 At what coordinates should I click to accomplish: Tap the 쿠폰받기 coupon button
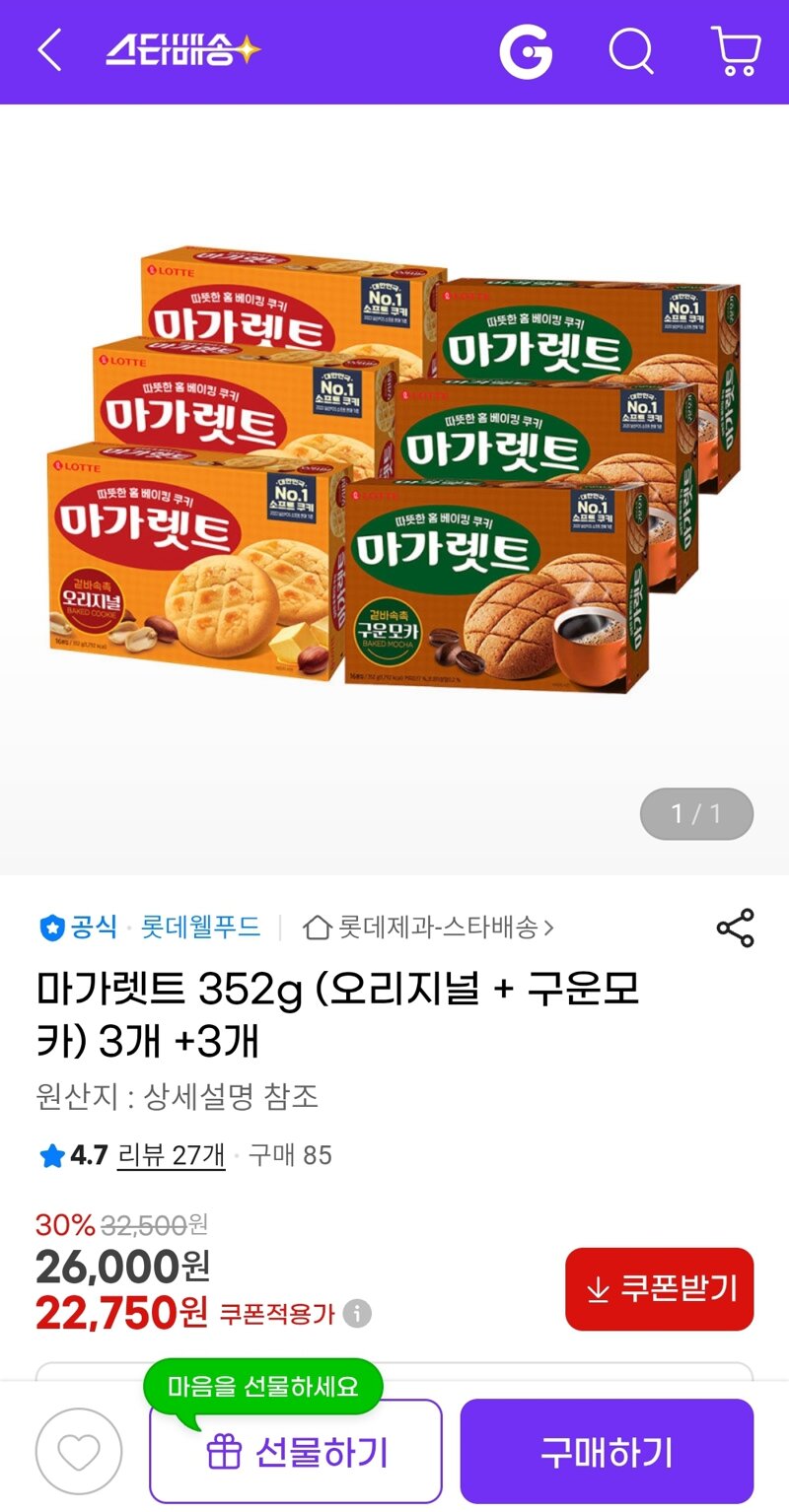659,1289
